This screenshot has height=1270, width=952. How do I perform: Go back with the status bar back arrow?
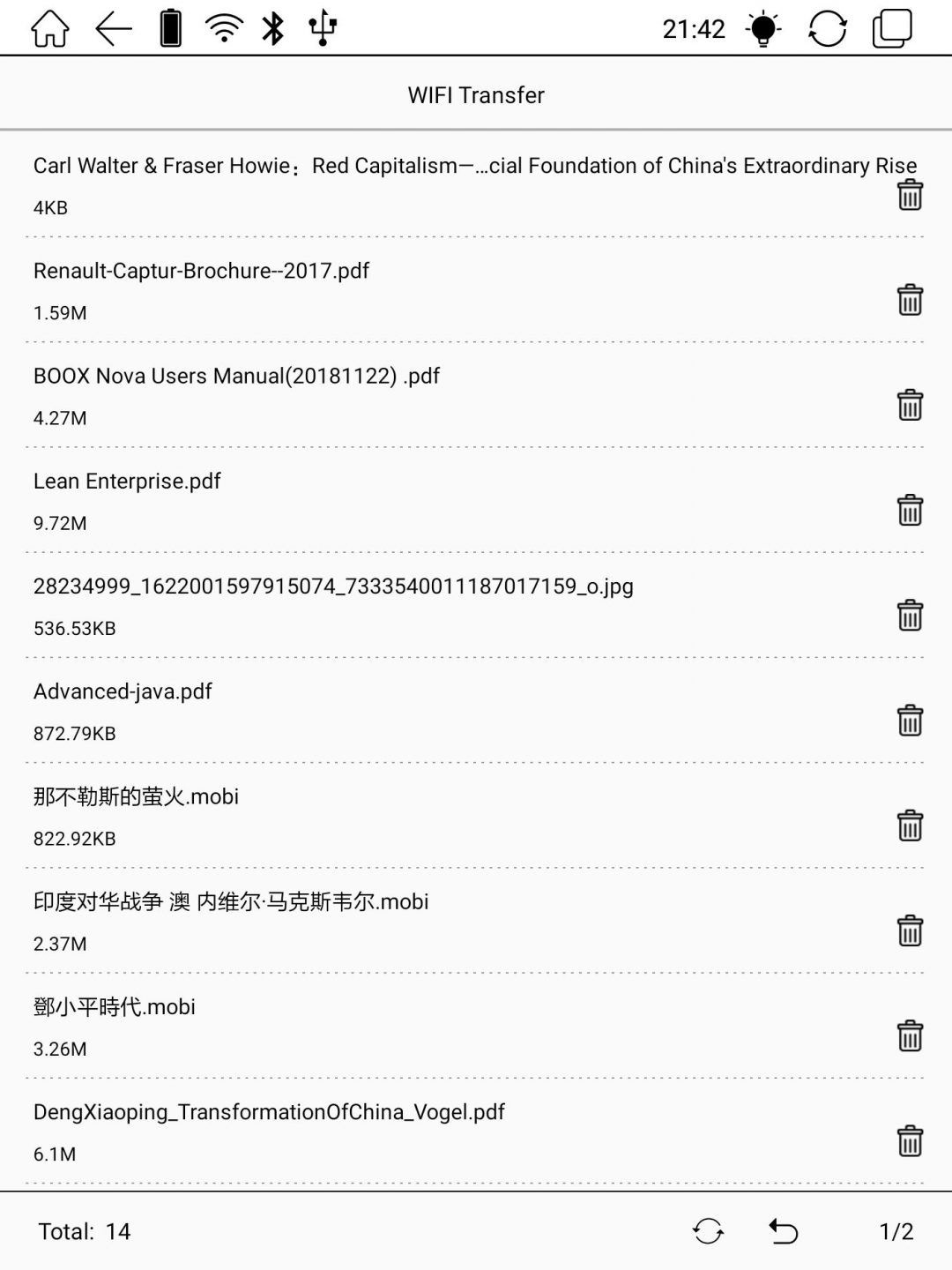pos(113,29)
